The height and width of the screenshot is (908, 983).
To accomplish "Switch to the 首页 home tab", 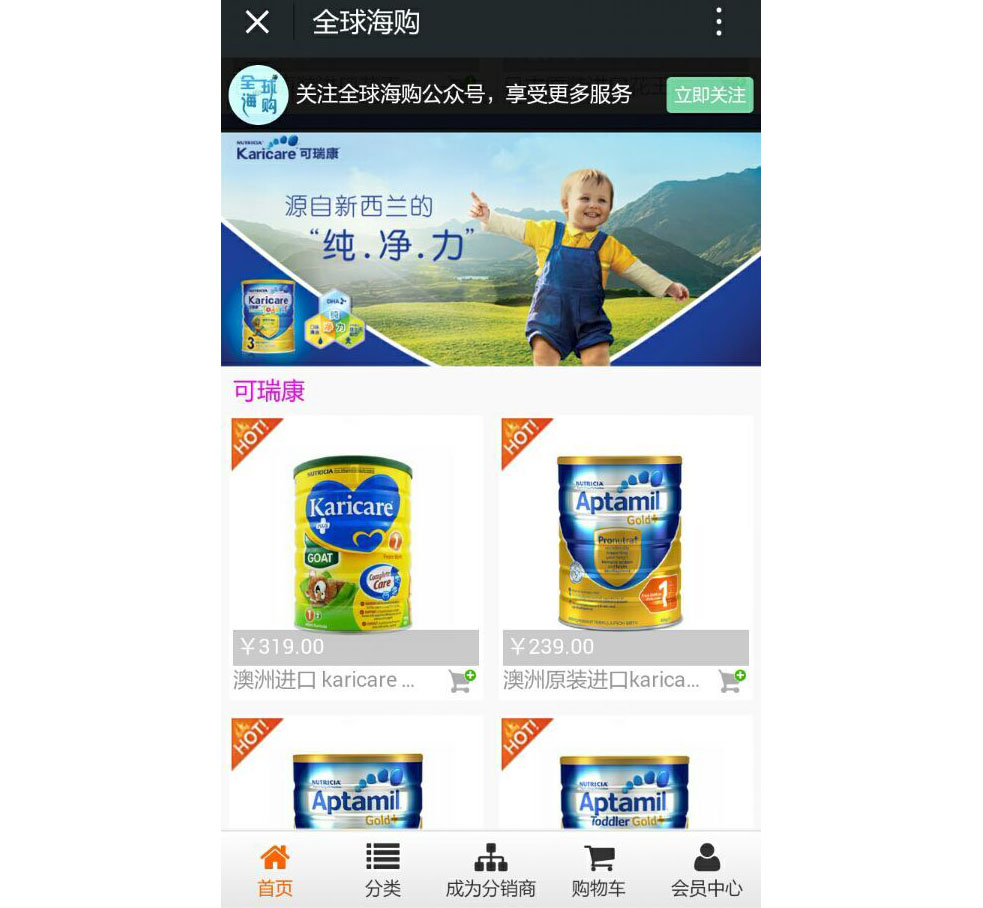I will tap(275, 870).
